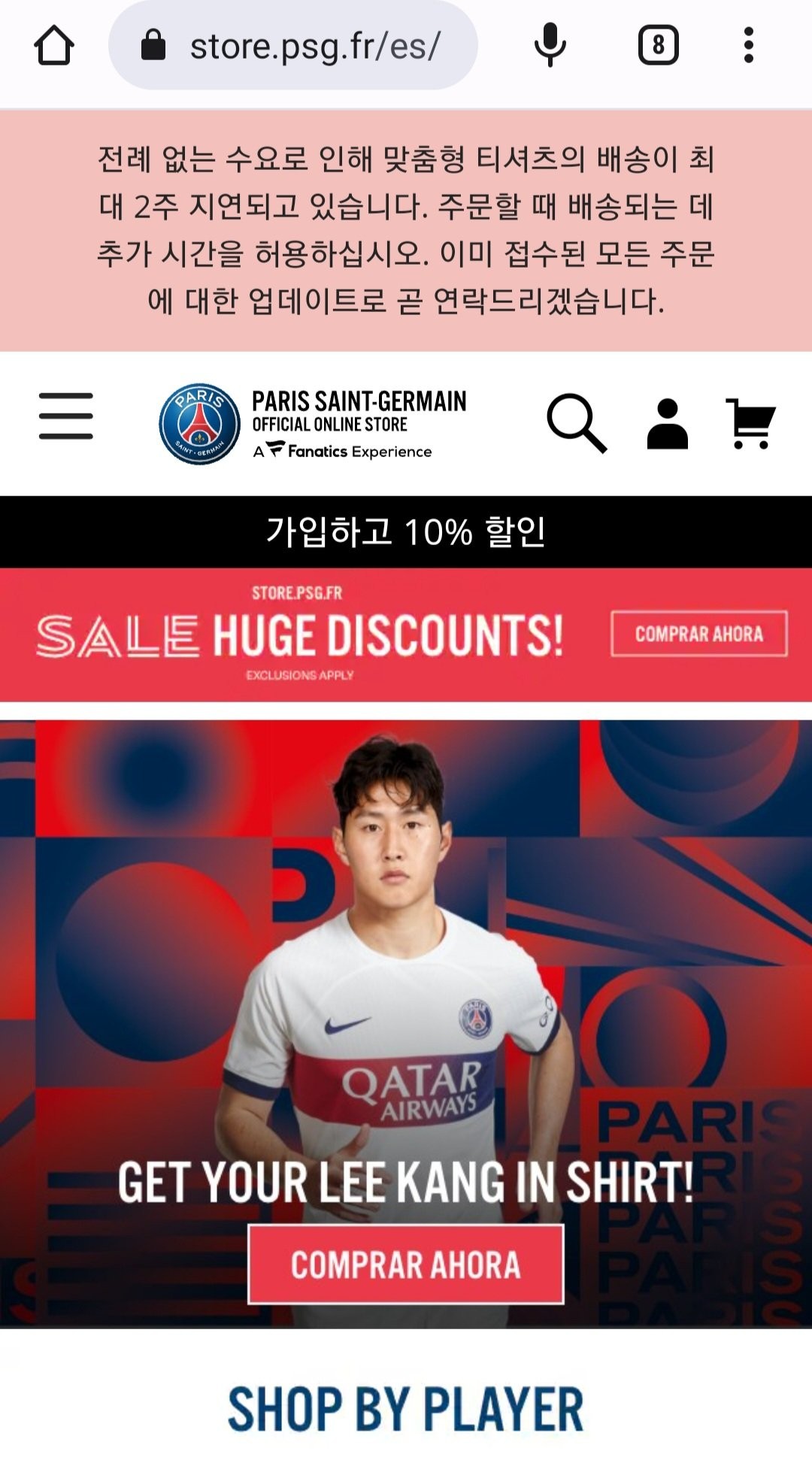Tap Comprar Ahora in the sale banner

(x=698, y=634)
